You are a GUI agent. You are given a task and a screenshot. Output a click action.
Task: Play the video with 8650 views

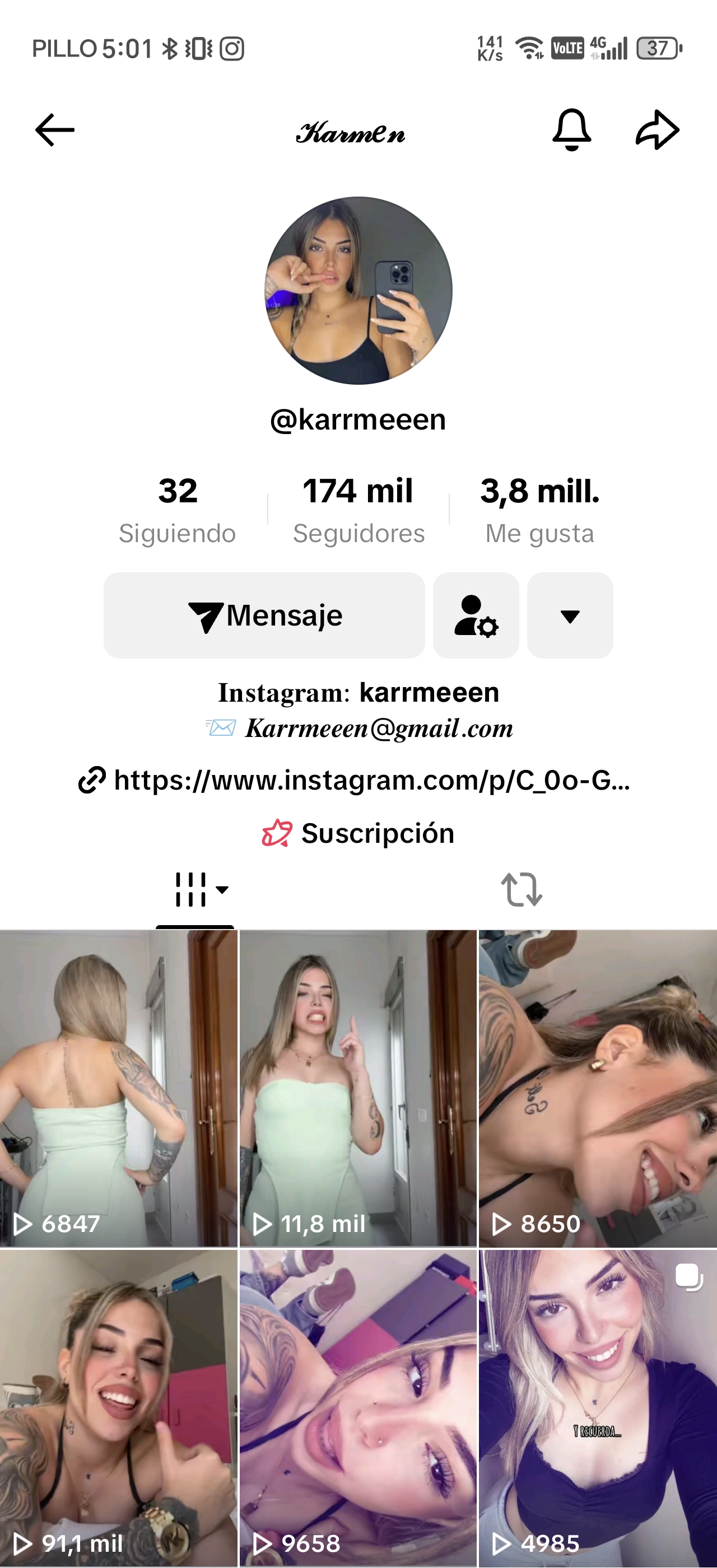(x=598, y=1088)
